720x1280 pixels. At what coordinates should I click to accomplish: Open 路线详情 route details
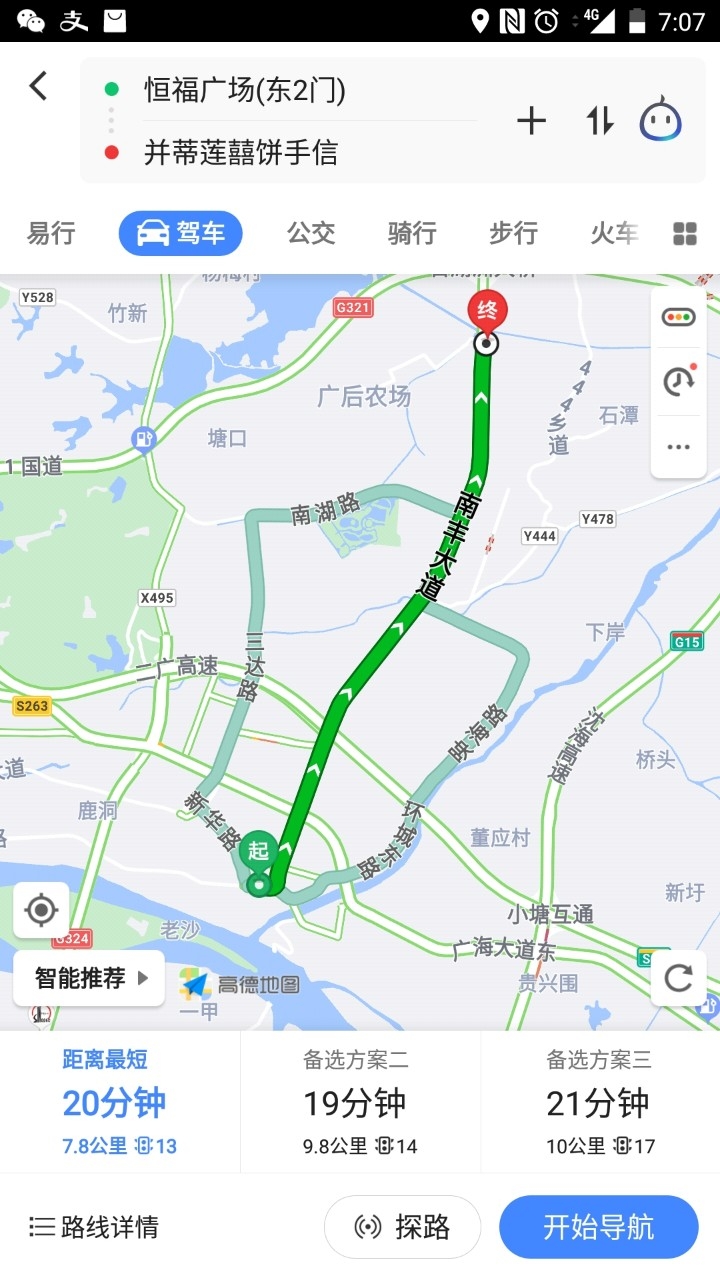94,1226
